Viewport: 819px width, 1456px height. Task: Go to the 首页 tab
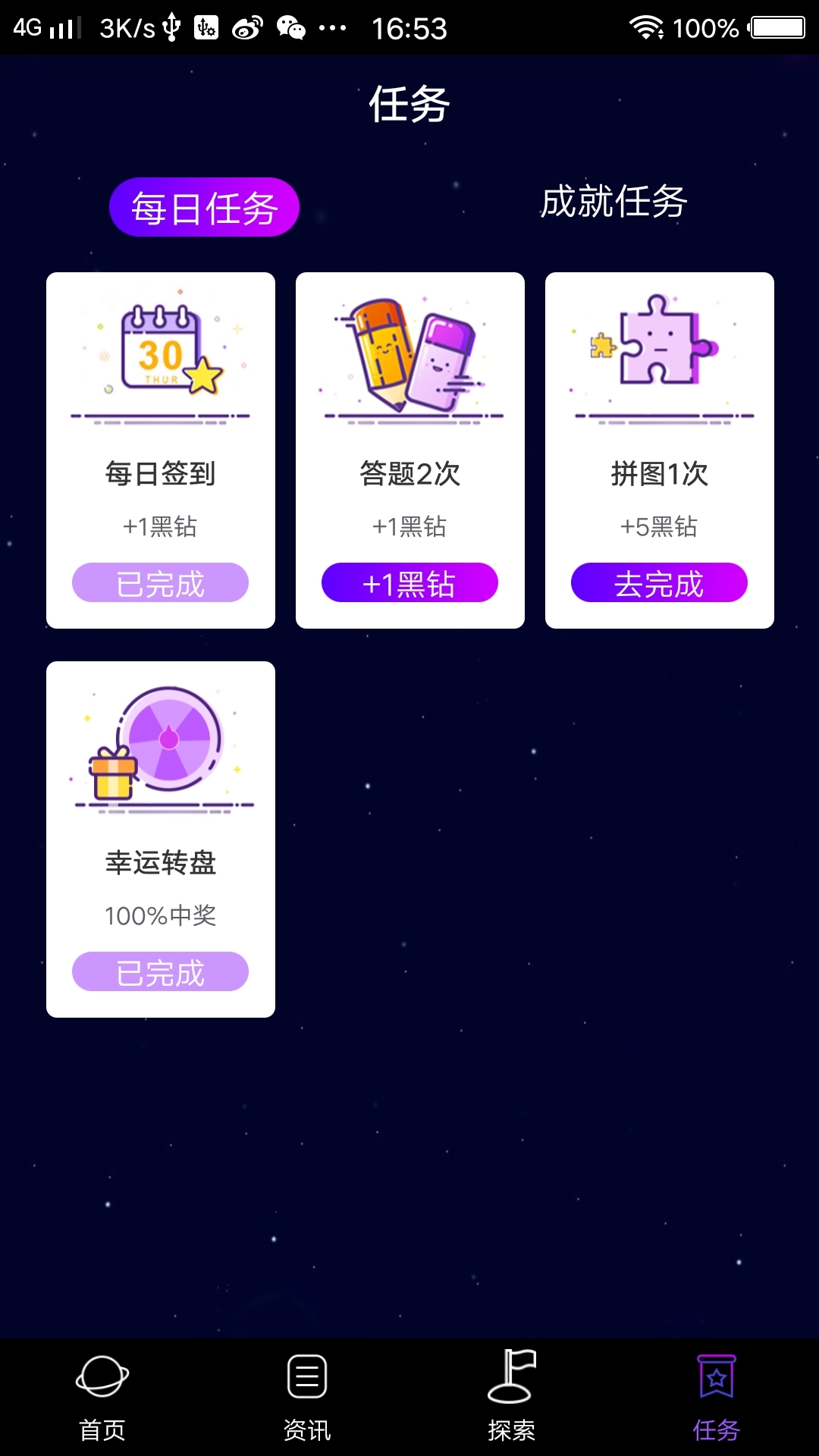pos(102,1397)
